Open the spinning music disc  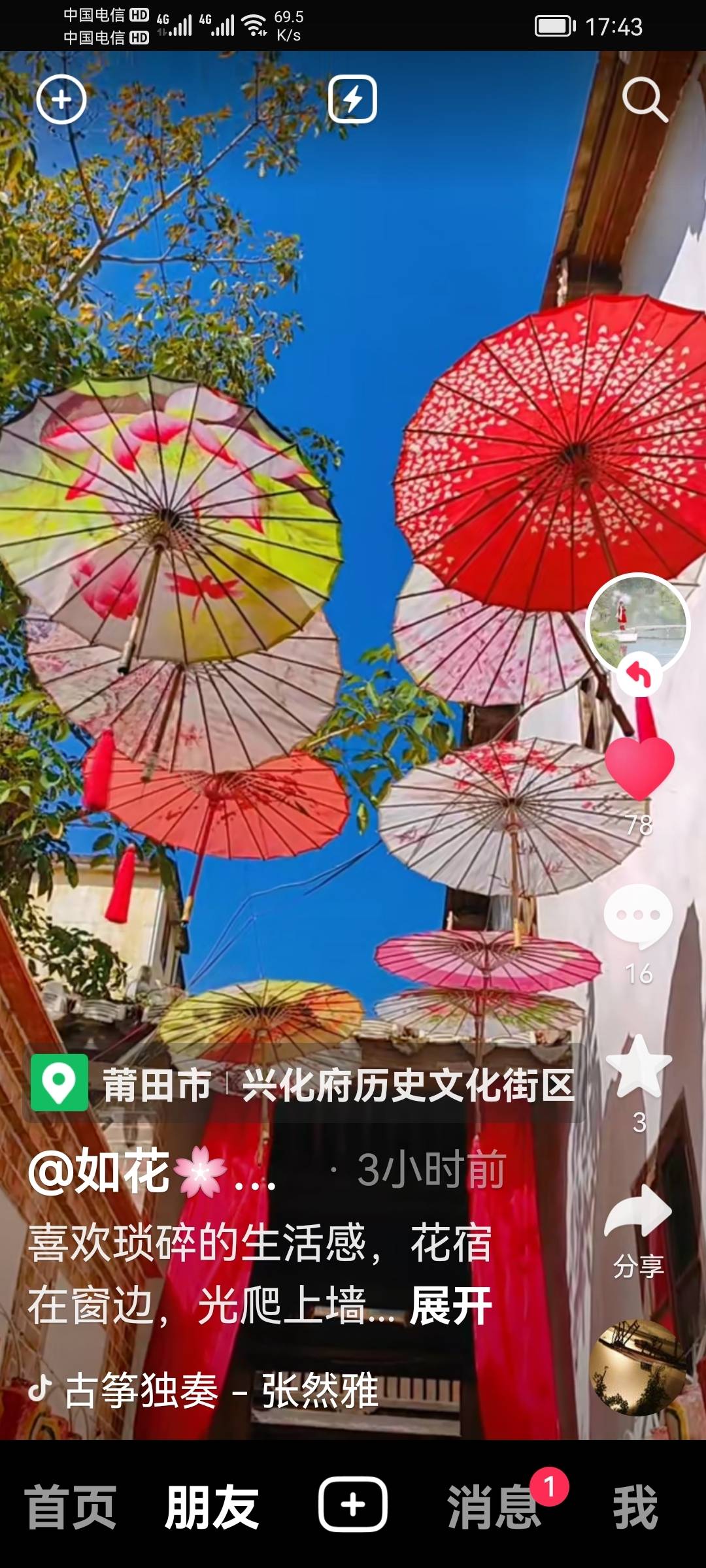point(637,1367)
